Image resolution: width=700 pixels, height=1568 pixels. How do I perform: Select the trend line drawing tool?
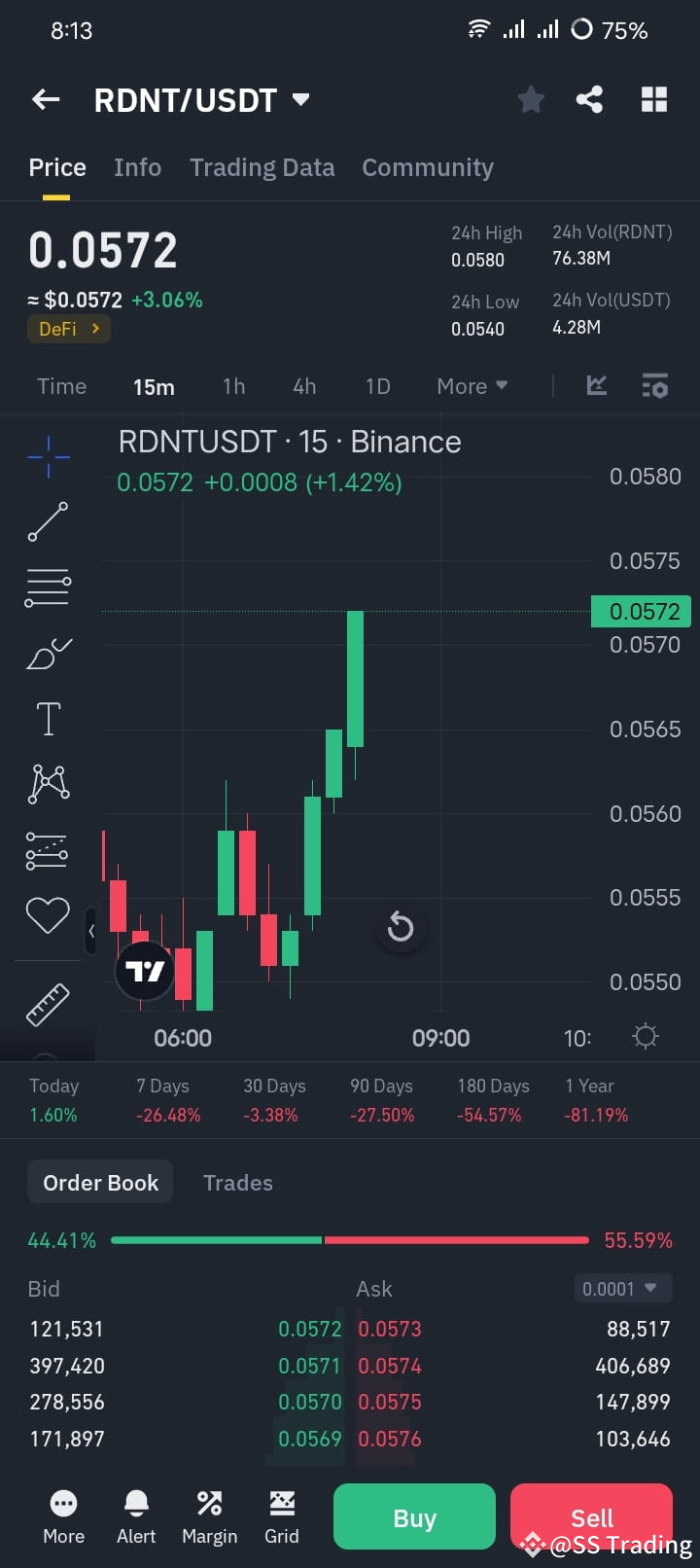(48, 521)
